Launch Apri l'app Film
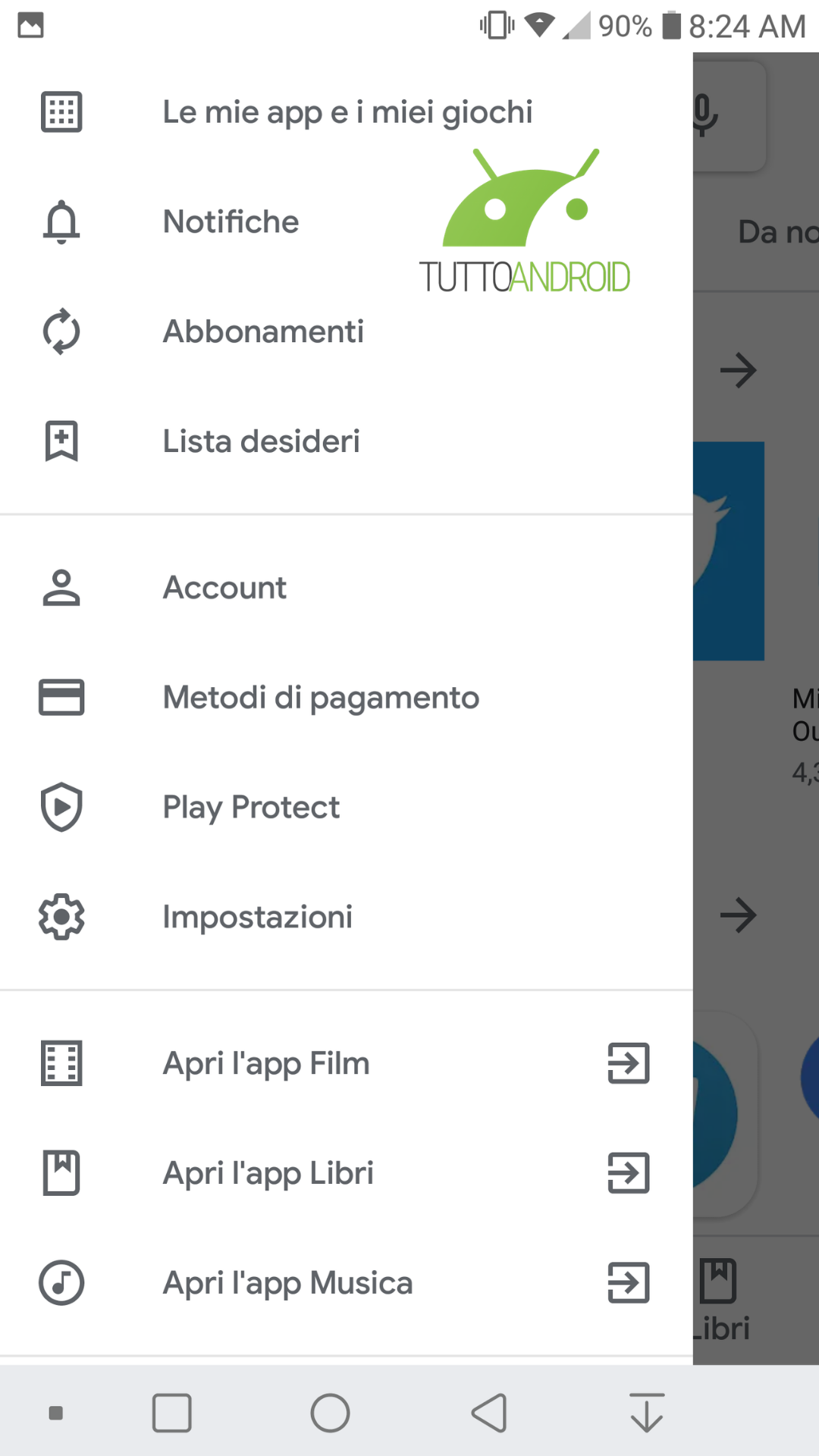 pos(346,1063)
